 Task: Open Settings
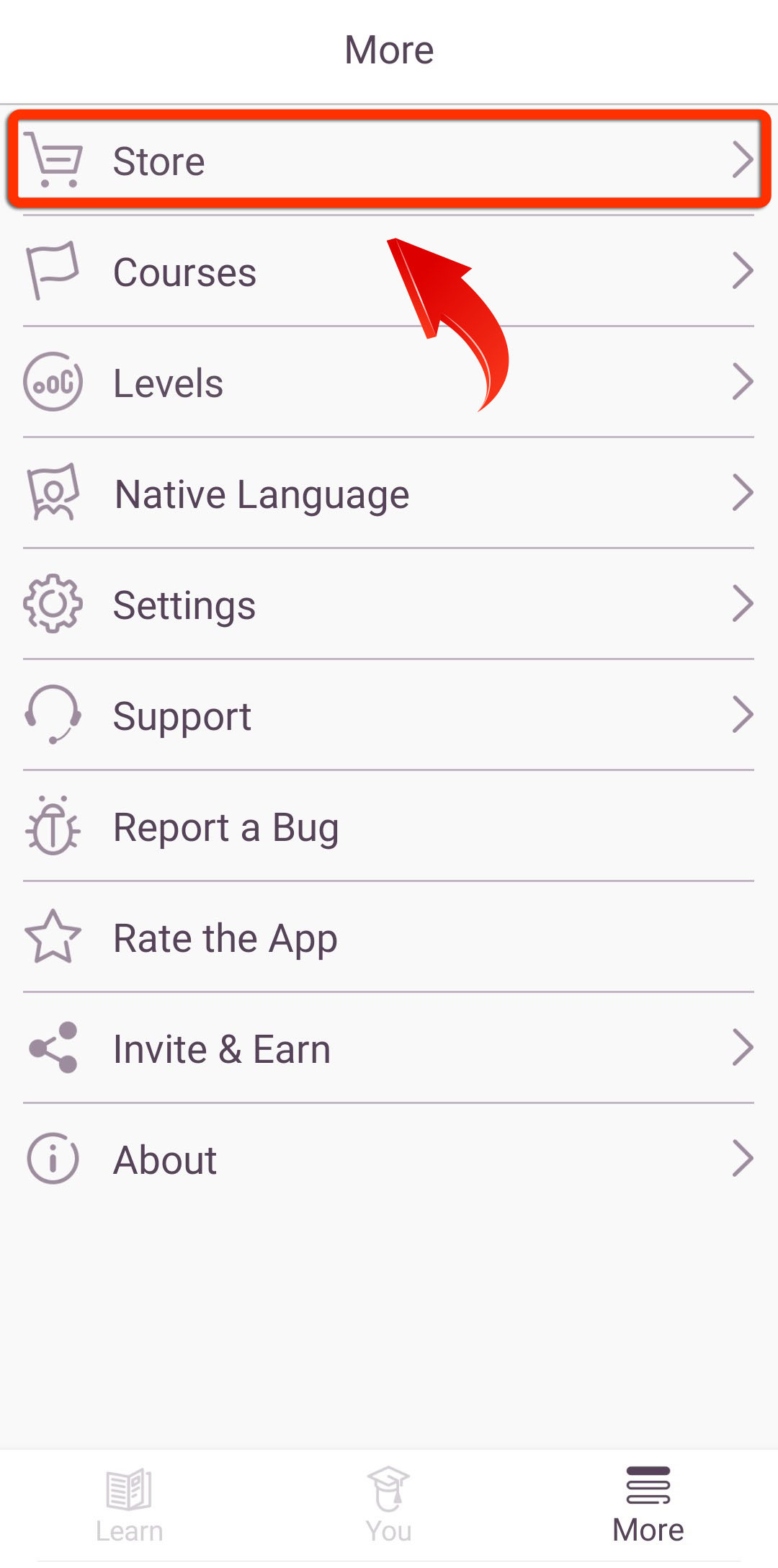pos(389,605)
